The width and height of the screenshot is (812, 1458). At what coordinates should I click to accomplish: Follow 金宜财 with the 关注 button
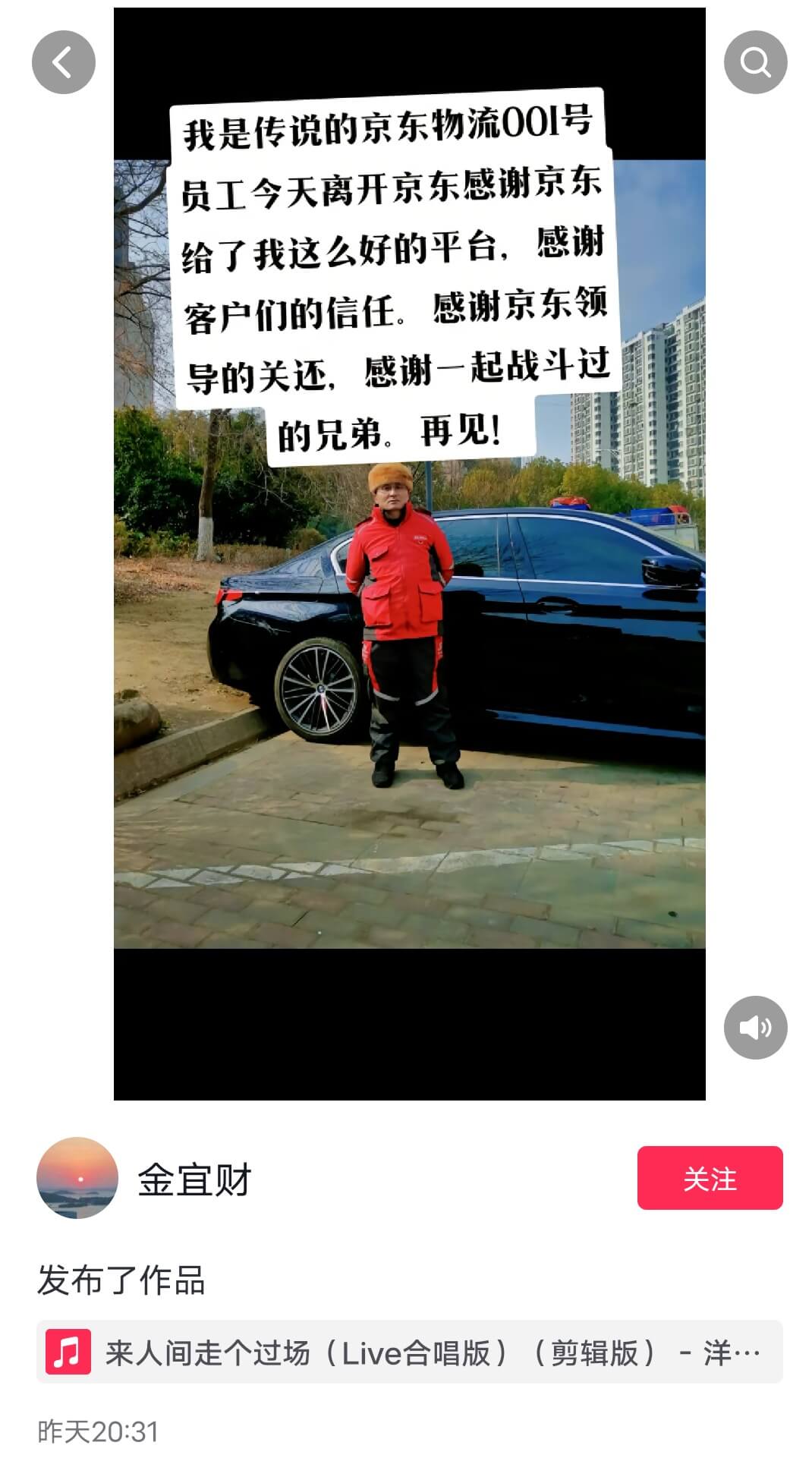[710, 1178]
